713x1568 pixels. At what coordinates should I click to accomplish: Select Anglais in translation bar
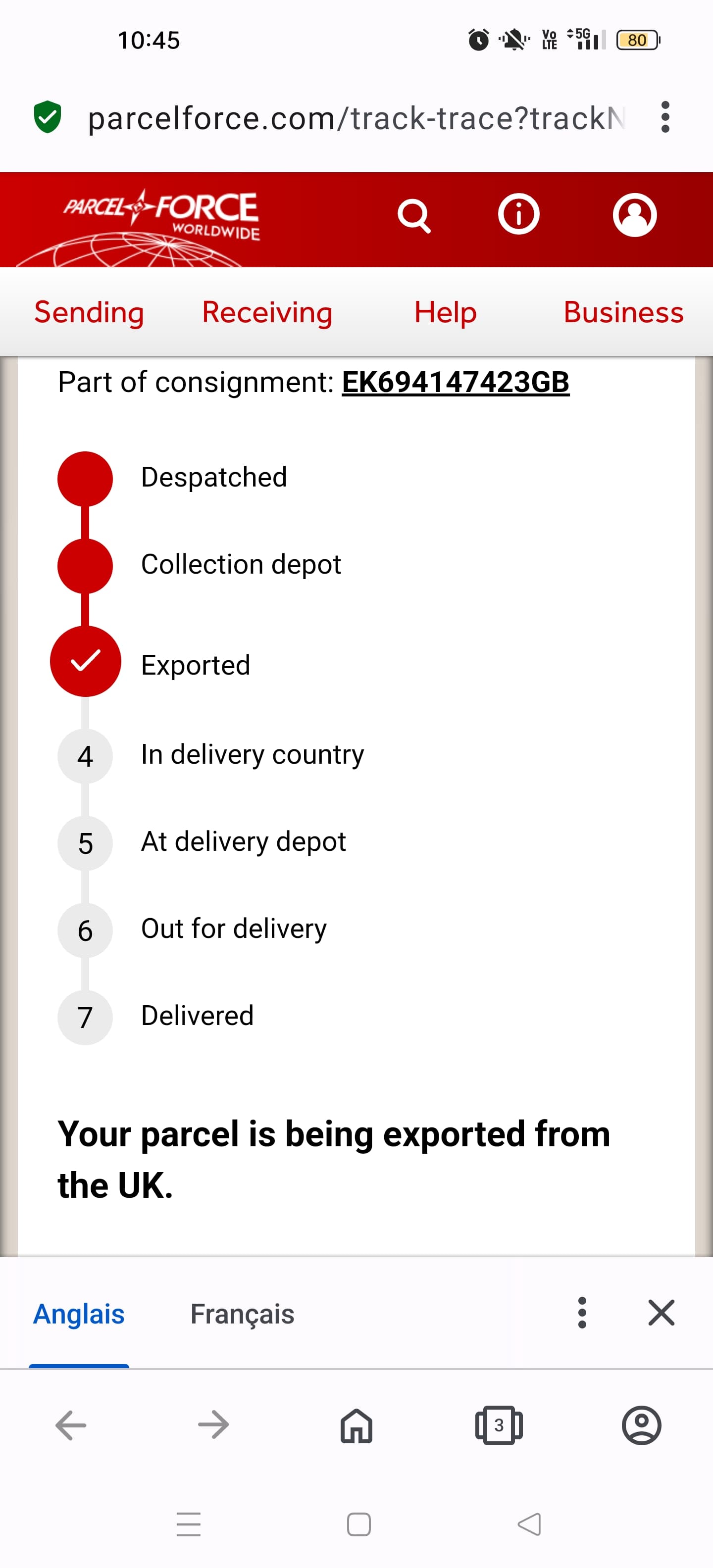click(x=79, y=1314)
